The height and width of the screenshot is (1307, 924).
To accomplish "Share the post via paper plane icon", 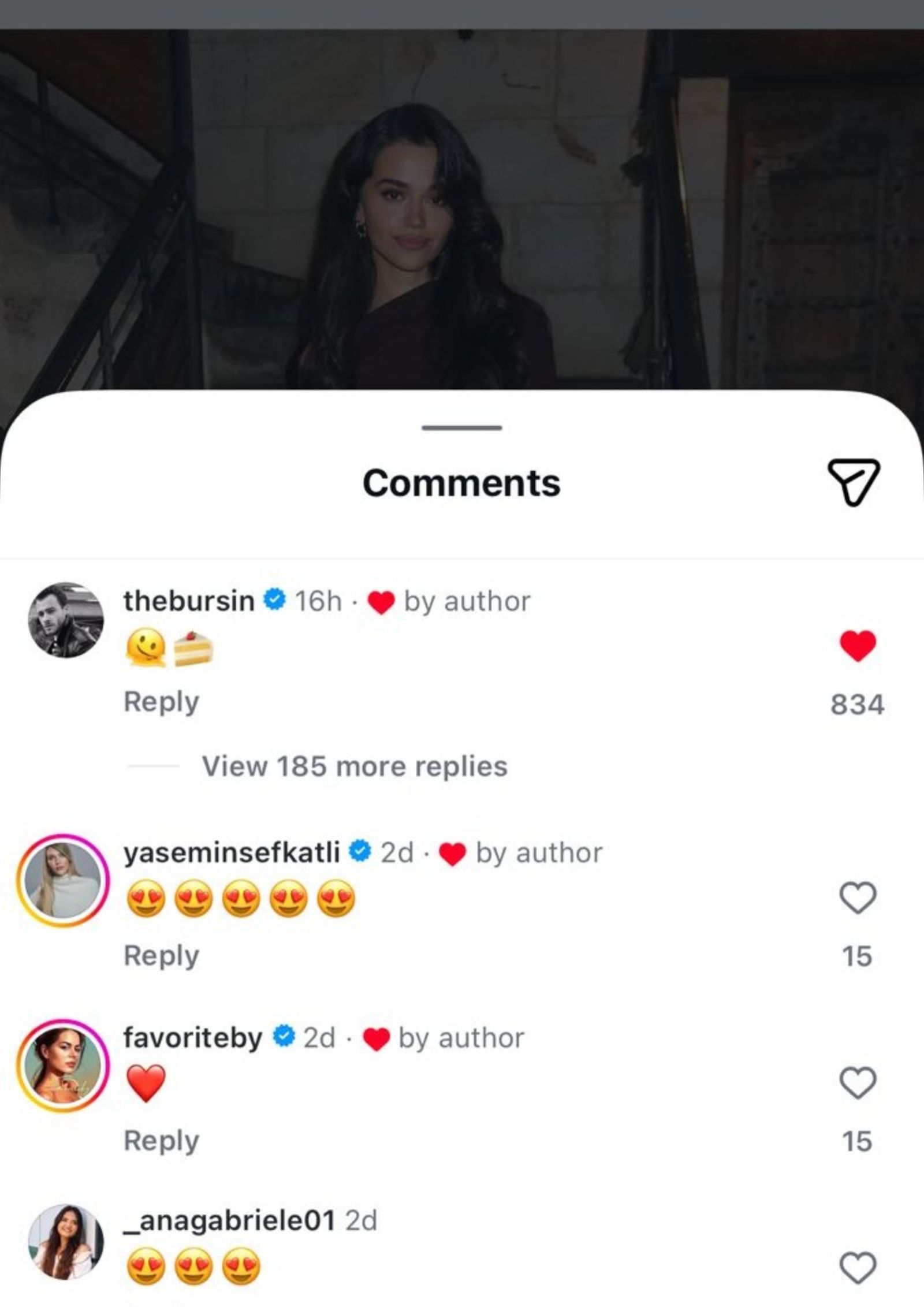I will 854,482.
